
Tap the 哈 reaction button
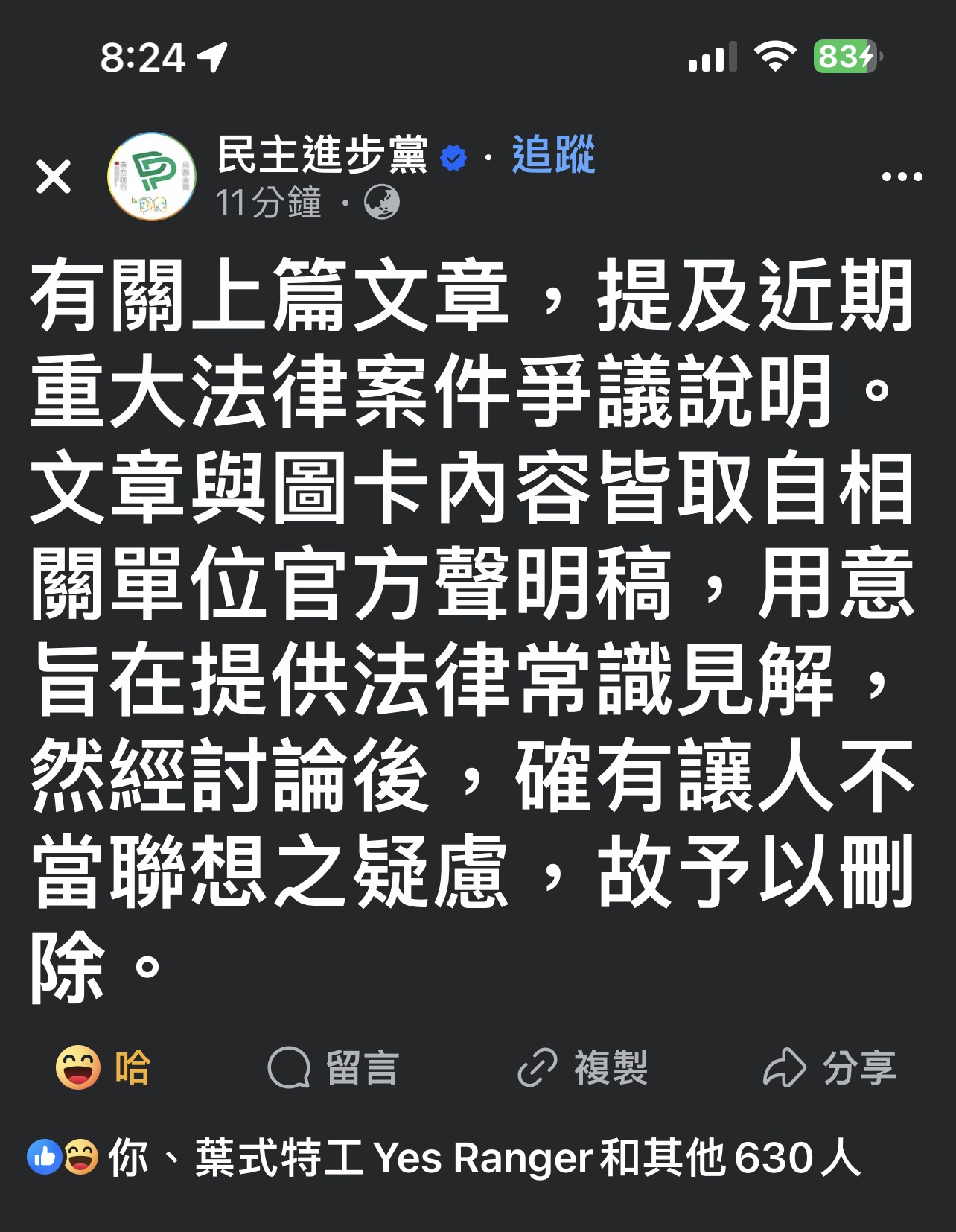pos(103,1067)
